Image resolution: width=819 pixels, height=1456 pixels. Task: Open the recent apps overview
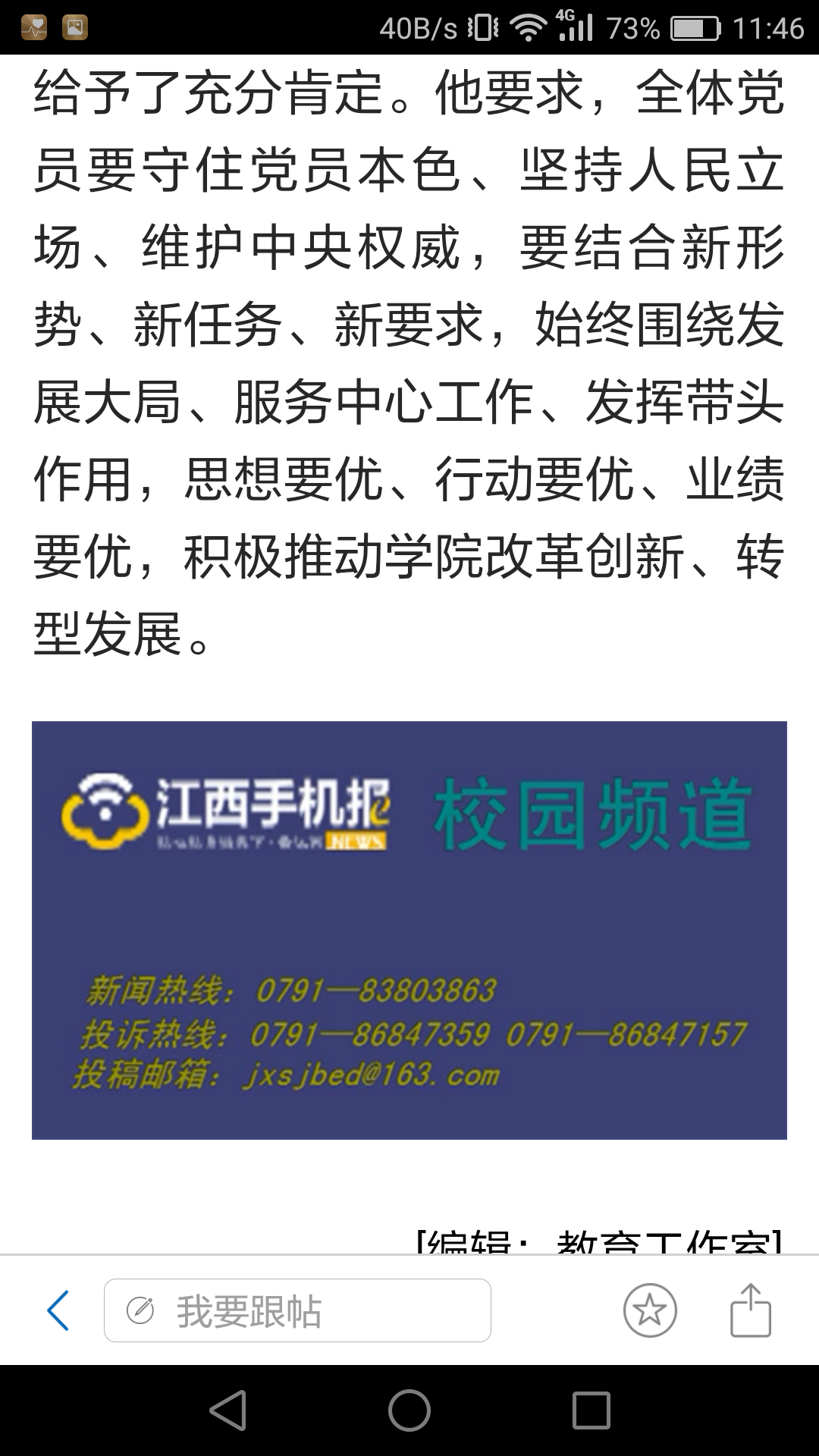(591, 1410)
